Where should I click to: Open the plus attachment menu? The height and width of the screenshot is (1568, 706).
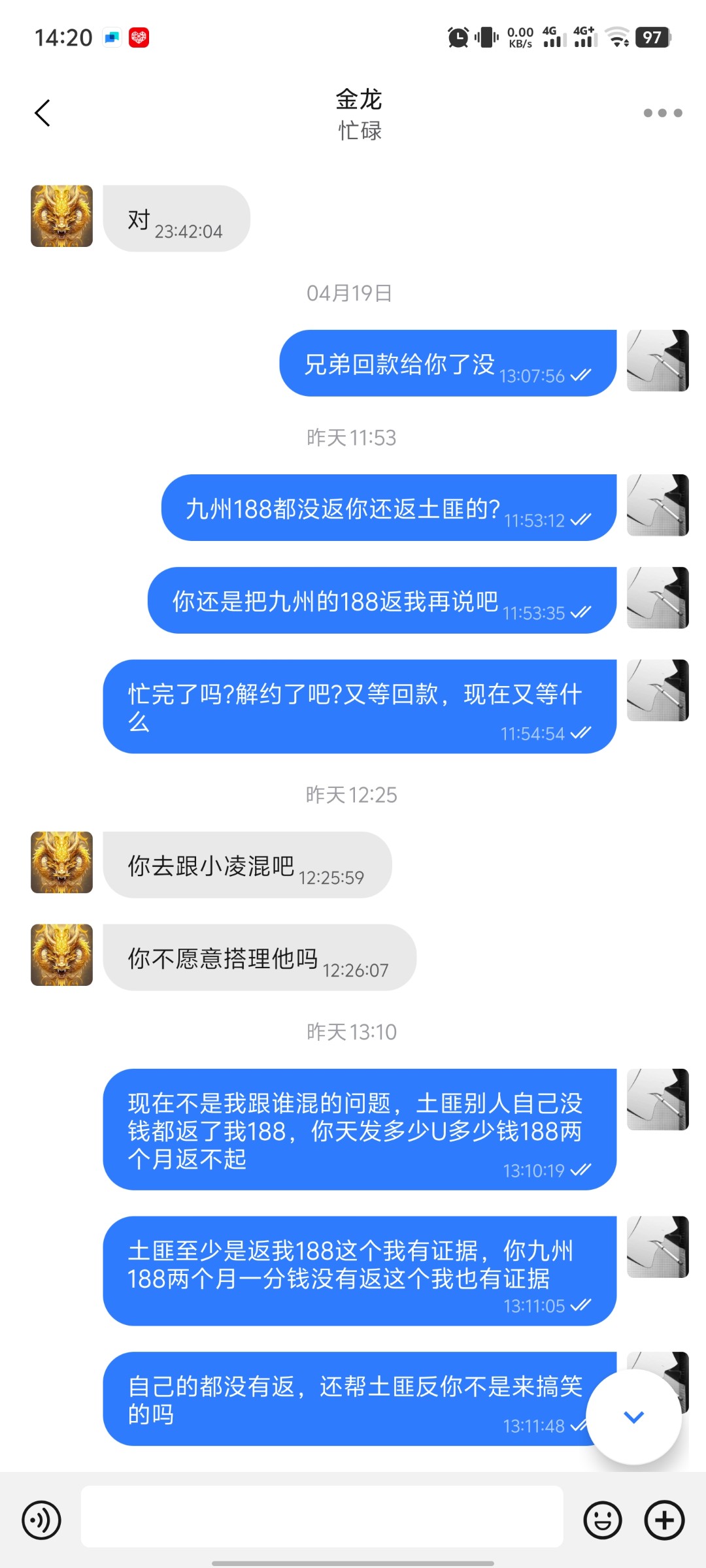pos(664,1520)
